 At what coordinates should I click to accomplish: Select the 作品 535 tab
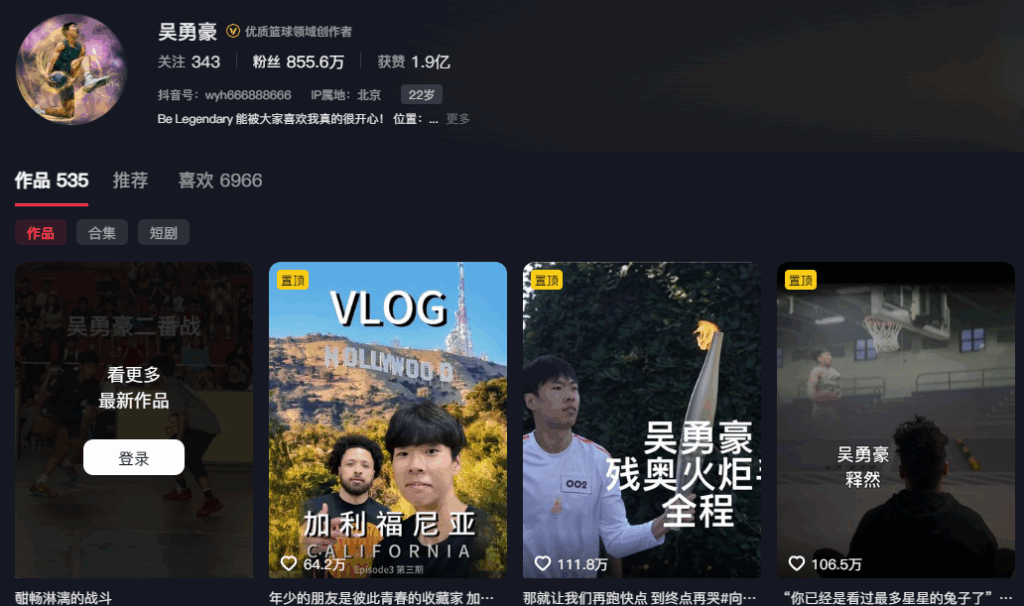pyautogui.click(x=52, y=181)
